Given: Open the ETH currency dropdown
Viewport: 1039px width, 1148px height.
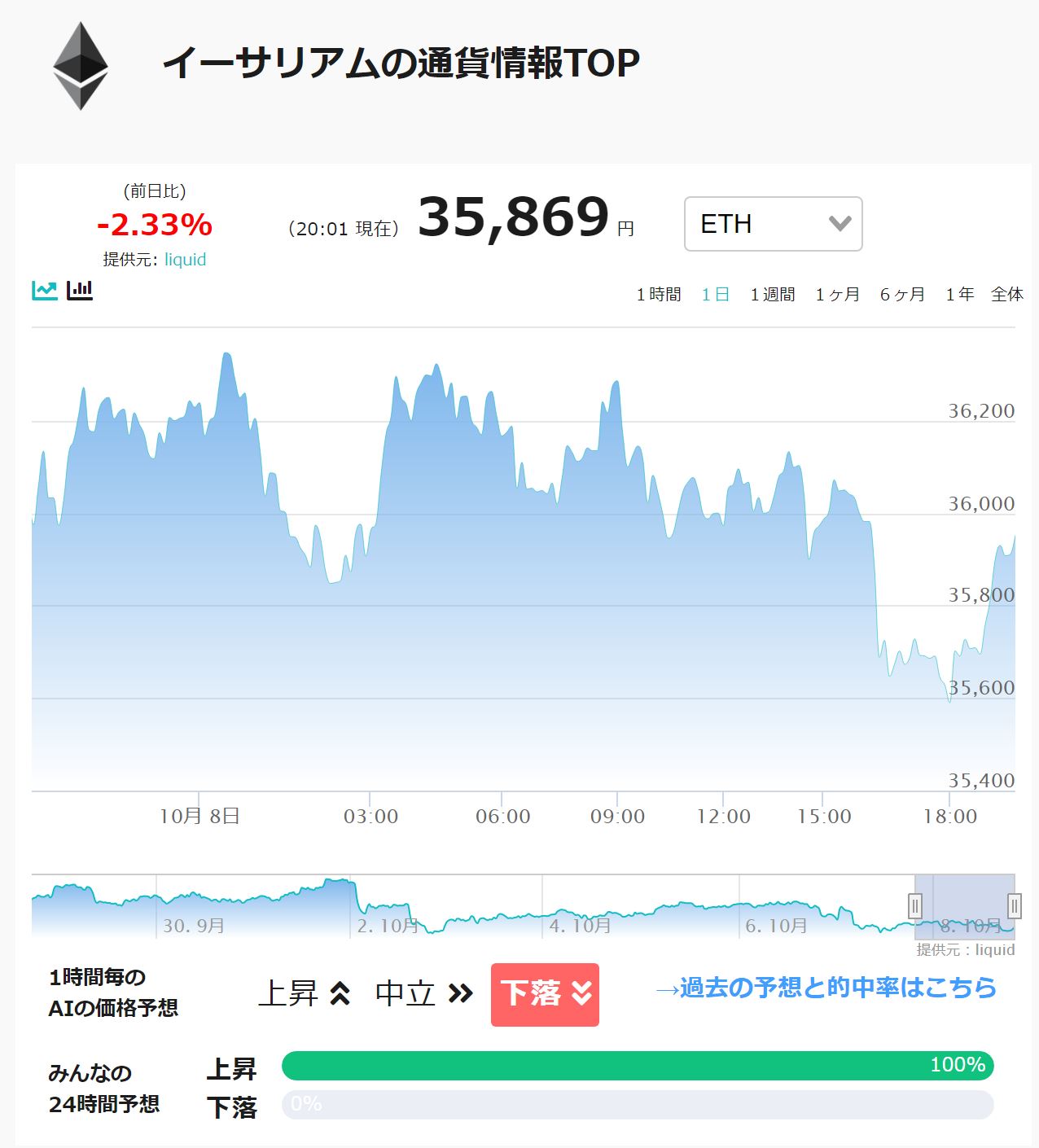Looking at the screenshot, I should [x=773, y=224].
